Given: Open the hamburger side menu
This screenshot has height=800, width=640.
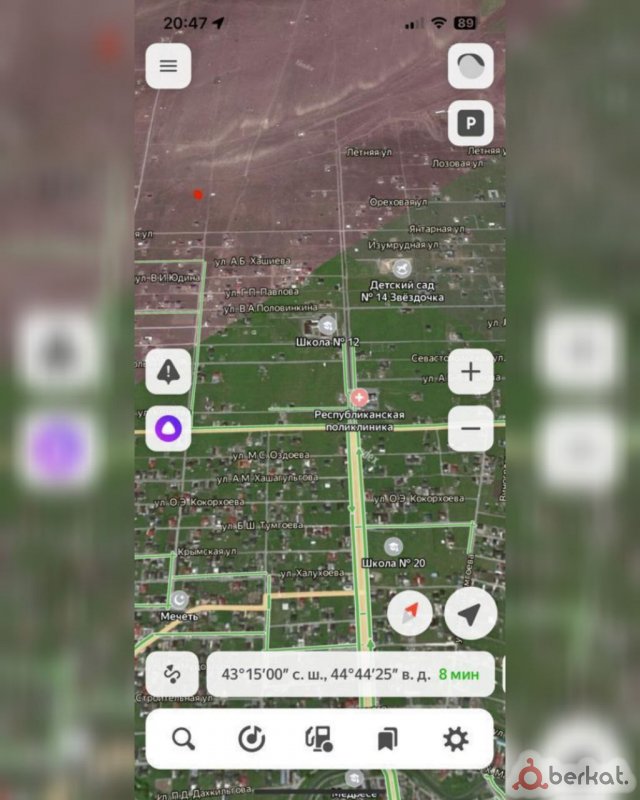Looking at the screenshot, I should (168, 66).
